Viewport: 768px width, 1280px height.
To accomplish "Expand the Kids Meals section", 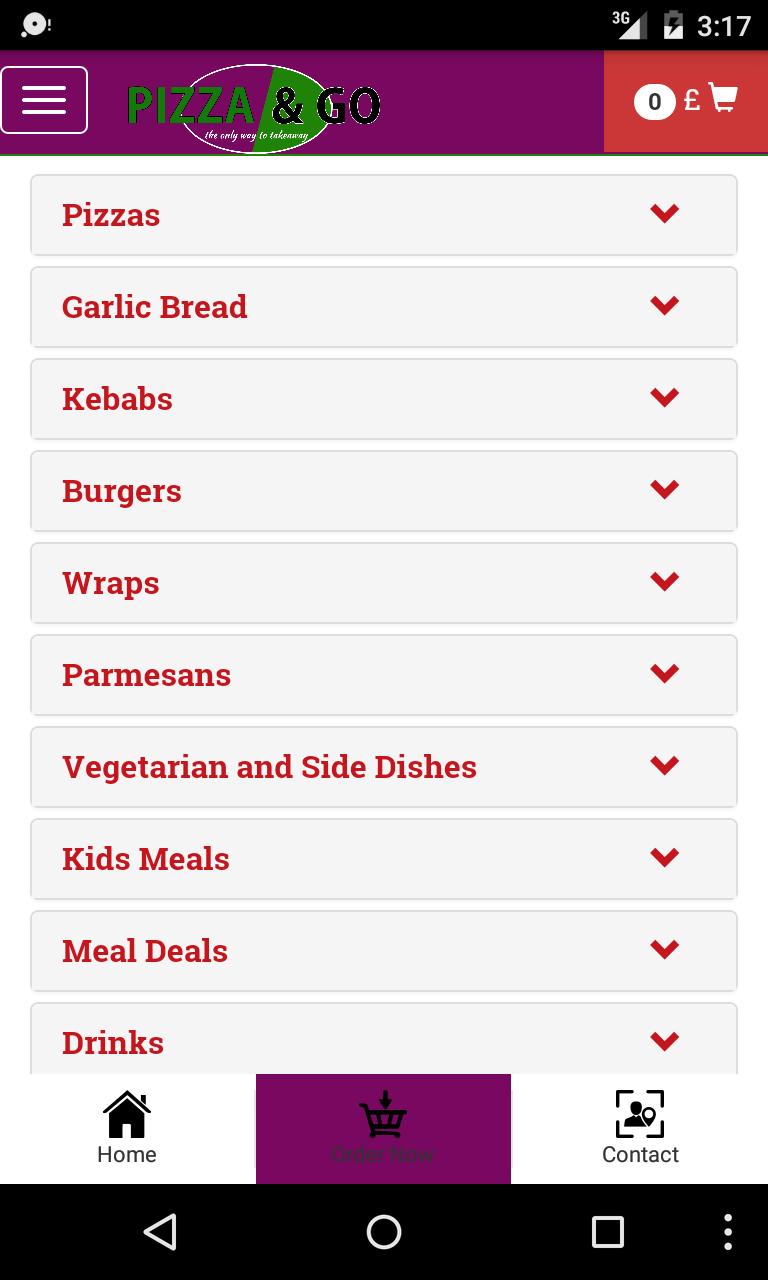I will click(x=384, y=859).
